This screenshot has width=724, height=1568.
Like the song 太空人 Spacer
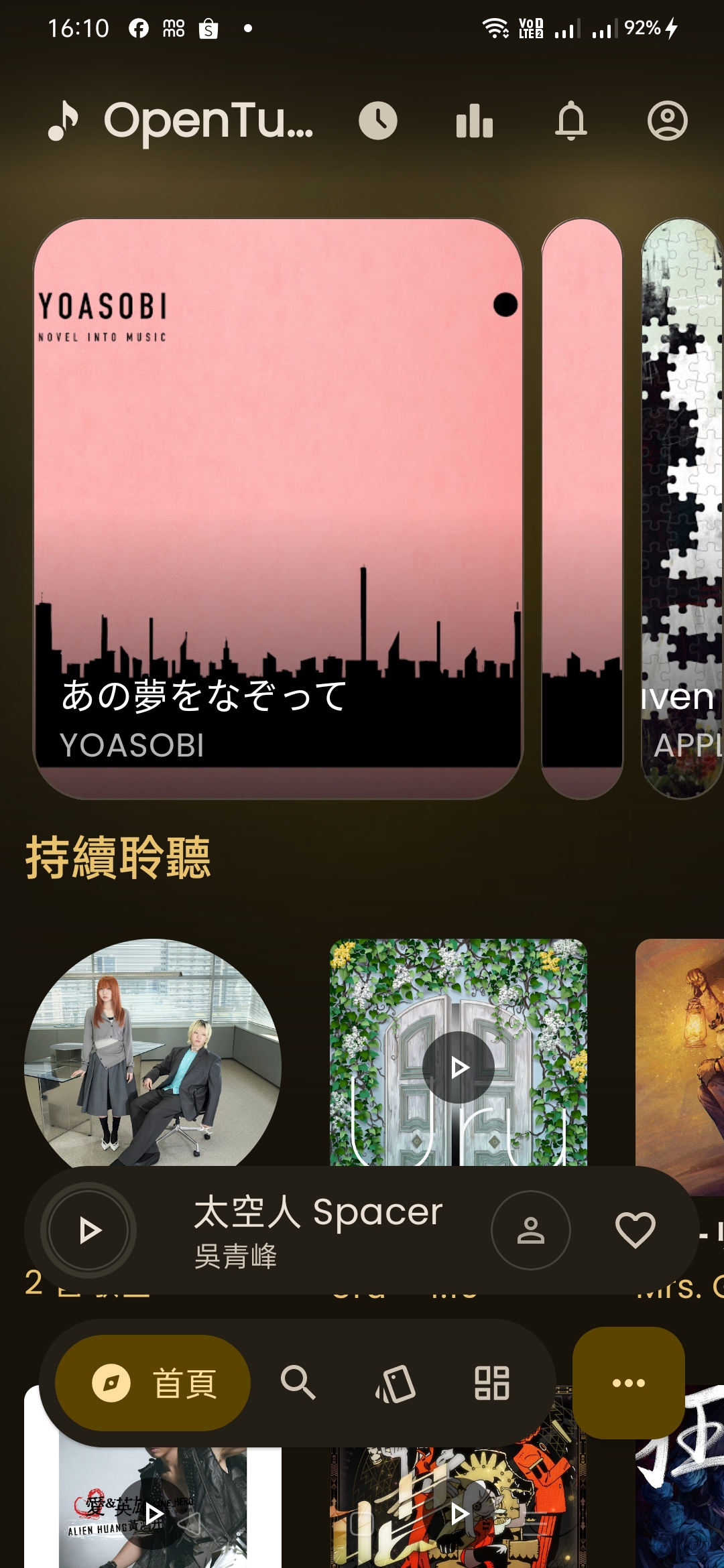635,1230
